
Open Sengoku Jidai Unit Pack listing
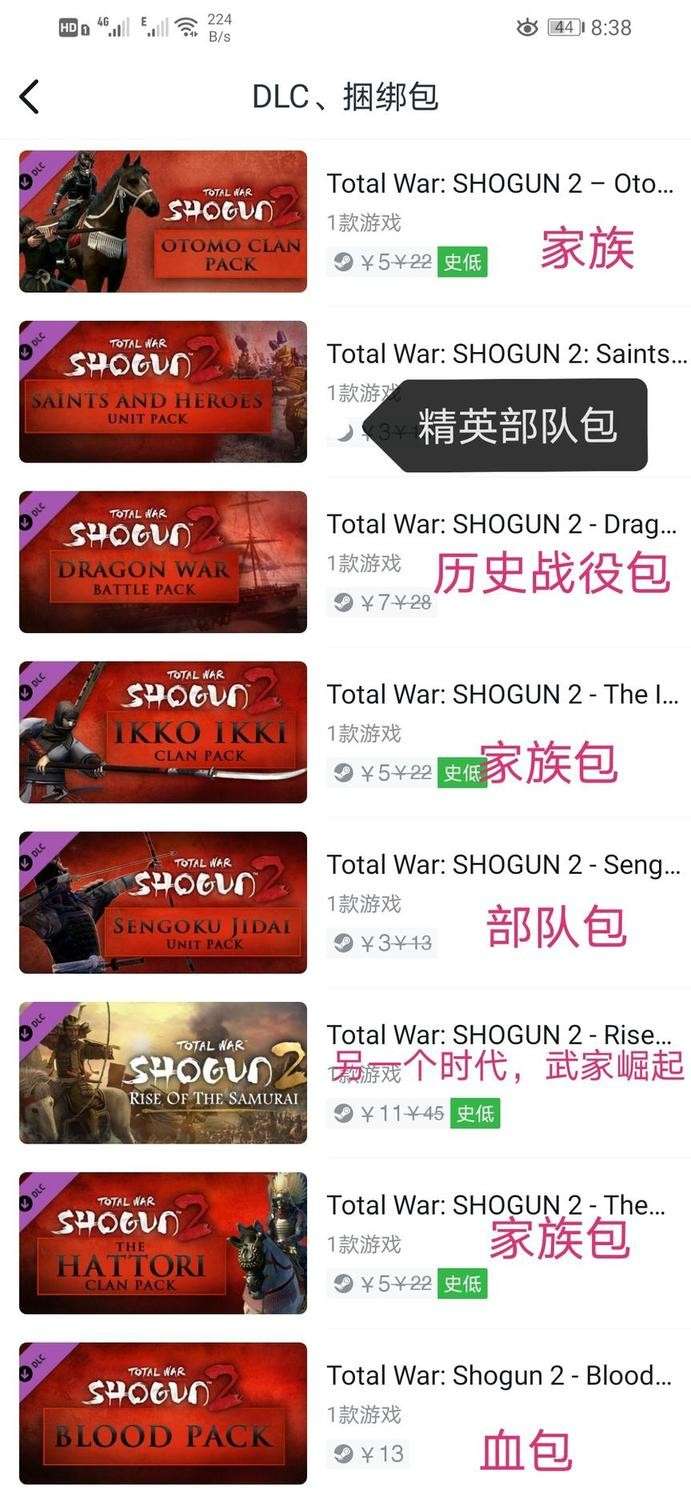163,902
